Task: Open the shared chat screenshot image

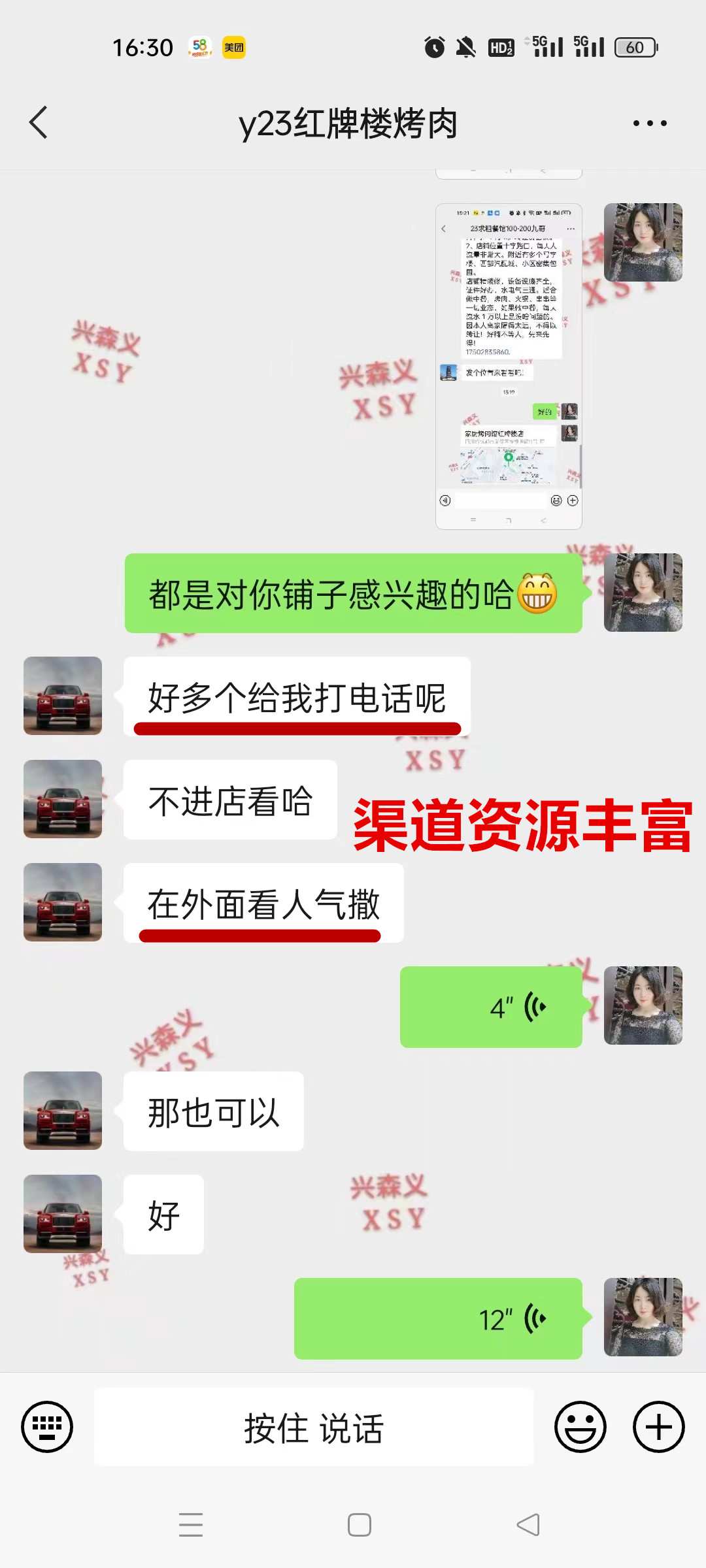Action: point(509,366)
